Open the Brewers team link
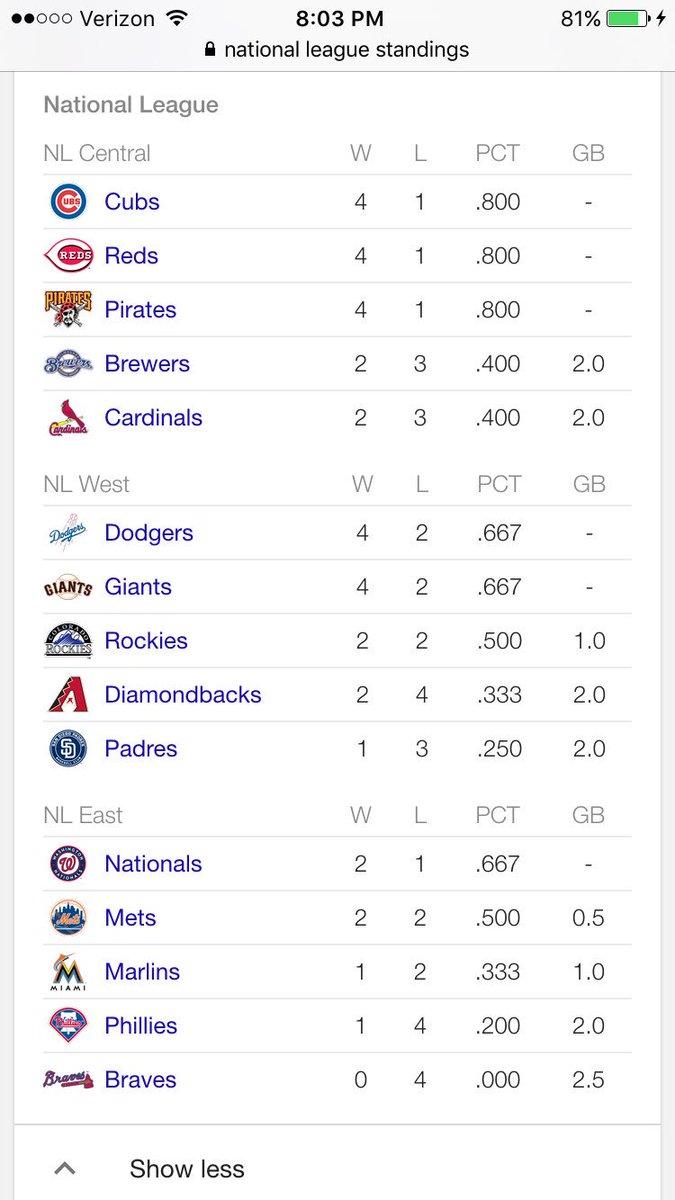 147,364
